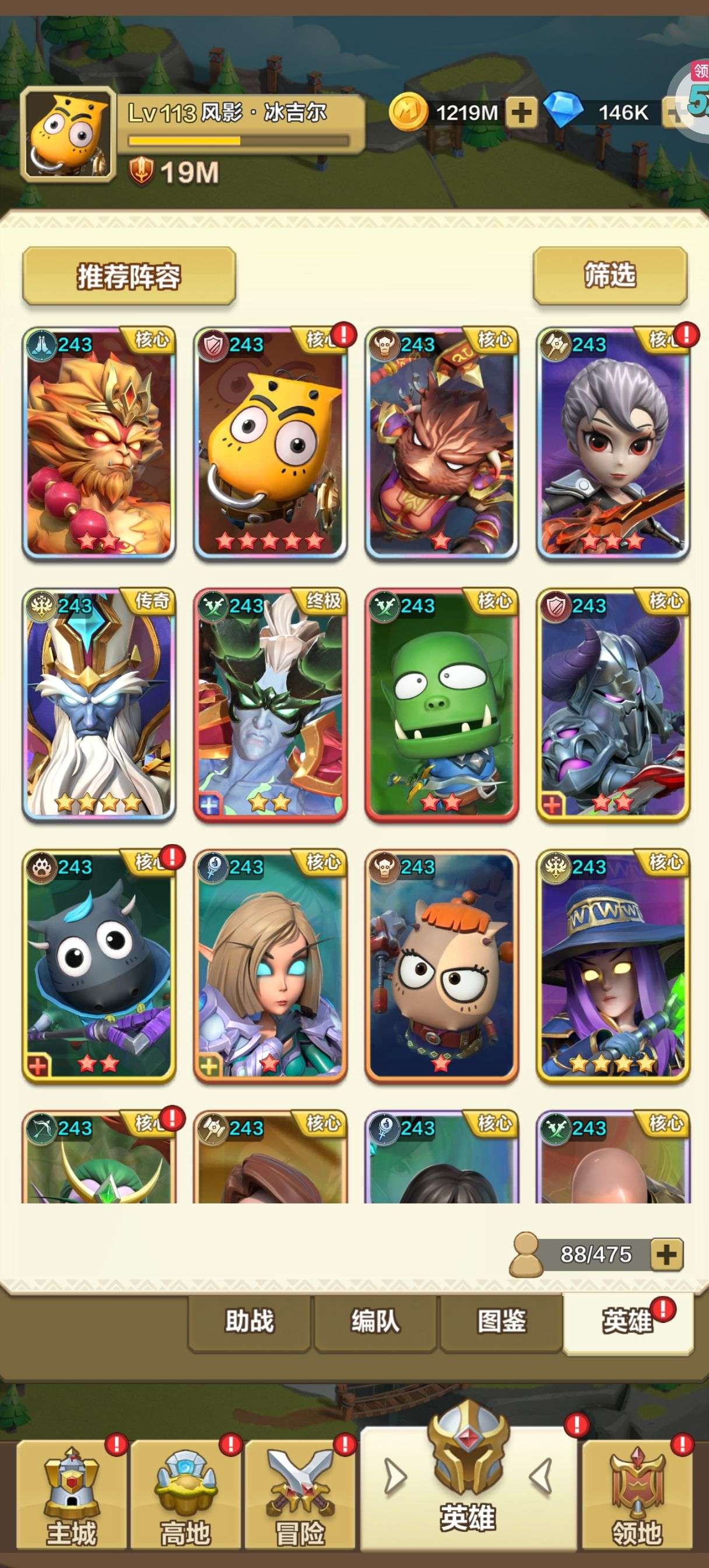Open the 终极 demon hunter hero card

tap(270, 704)
